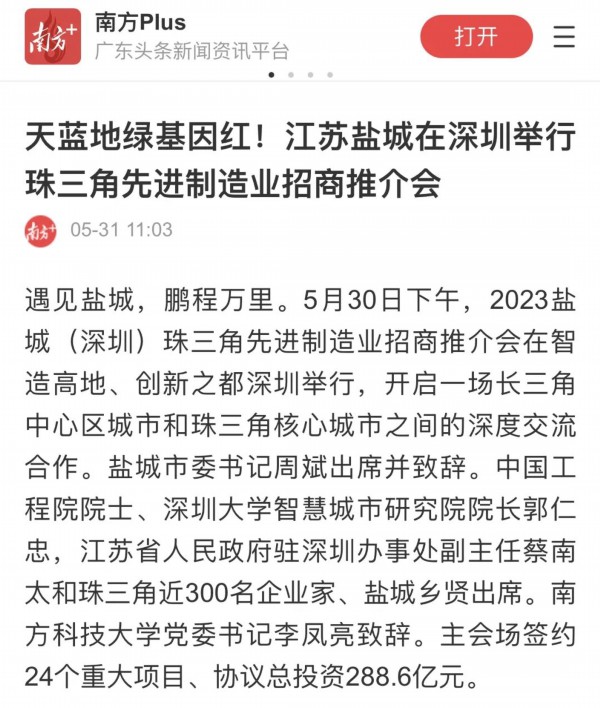This screenshot has width=600, height=708.
Task: Tap the red 打开 button
Action: (476, 37)
